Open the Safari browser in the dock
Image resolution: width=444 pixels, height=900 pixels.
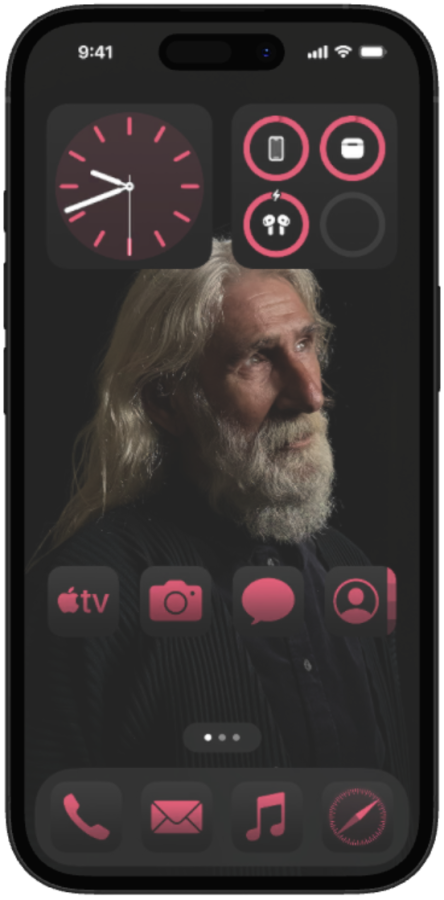point(357,816)
